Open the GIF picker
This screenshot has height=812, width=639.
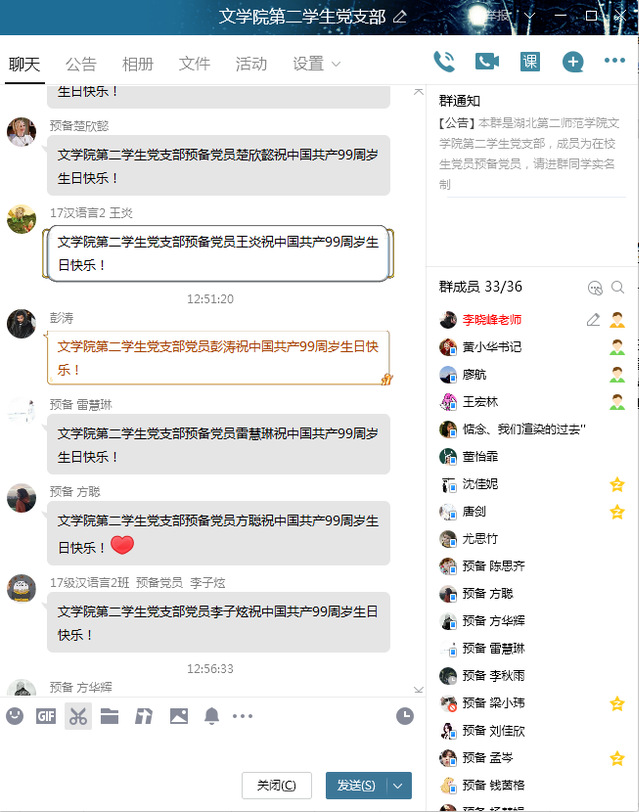[46, 716]
